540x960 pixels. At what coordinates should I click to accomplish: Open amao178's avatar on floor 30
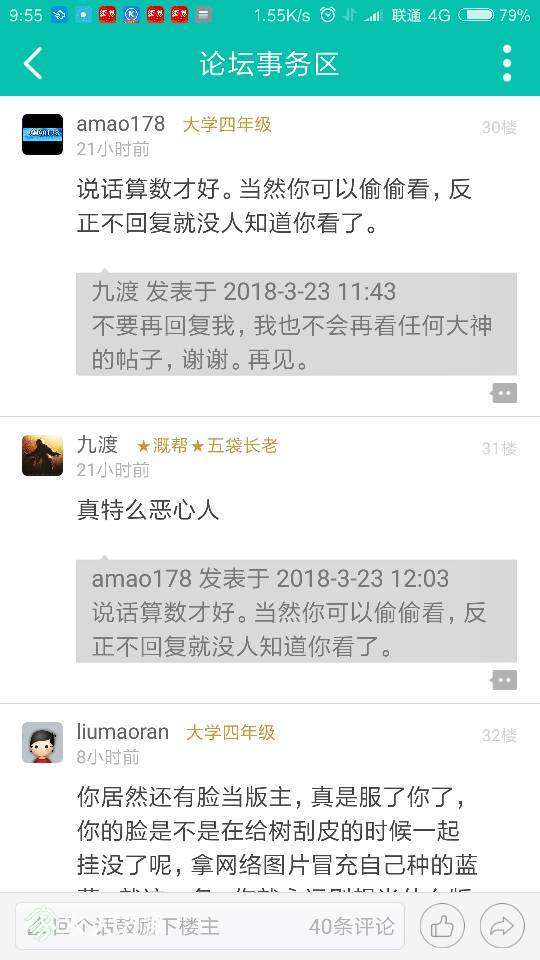[x=42, y=134]
